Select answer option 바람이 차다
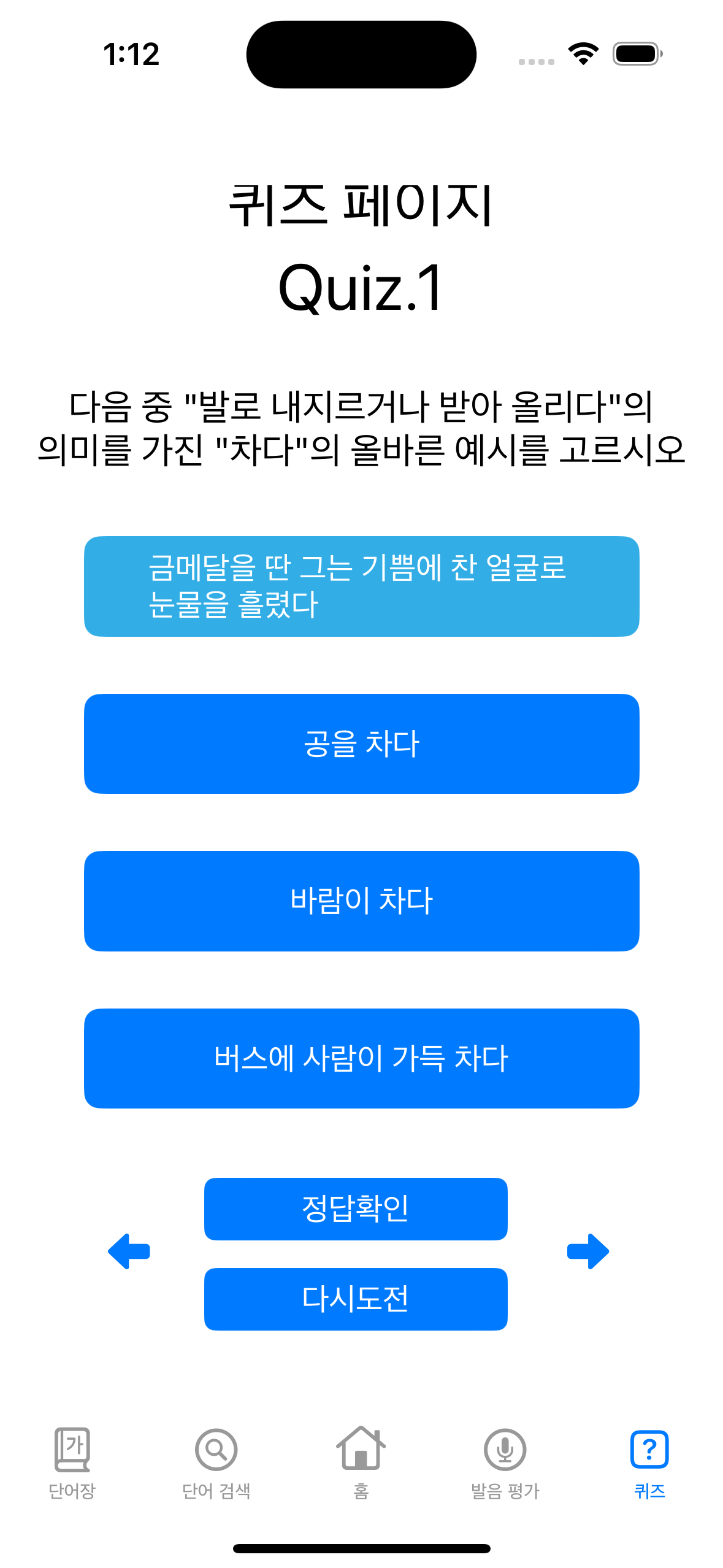 (361, 901)
